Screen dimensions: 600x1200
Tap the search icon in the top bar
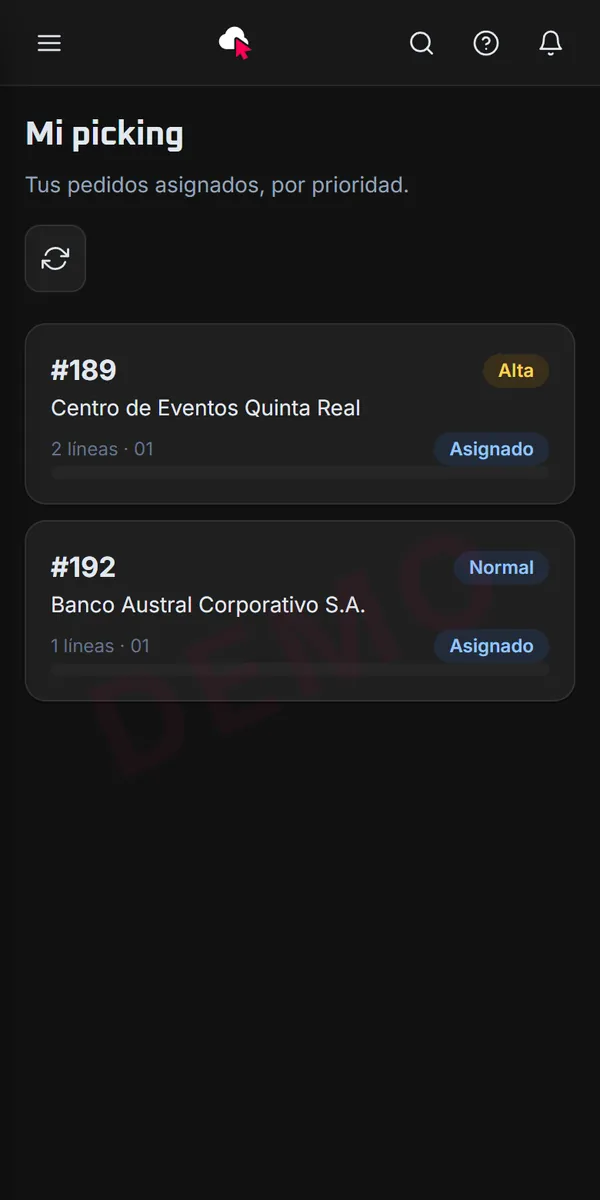tap(422, 43)
